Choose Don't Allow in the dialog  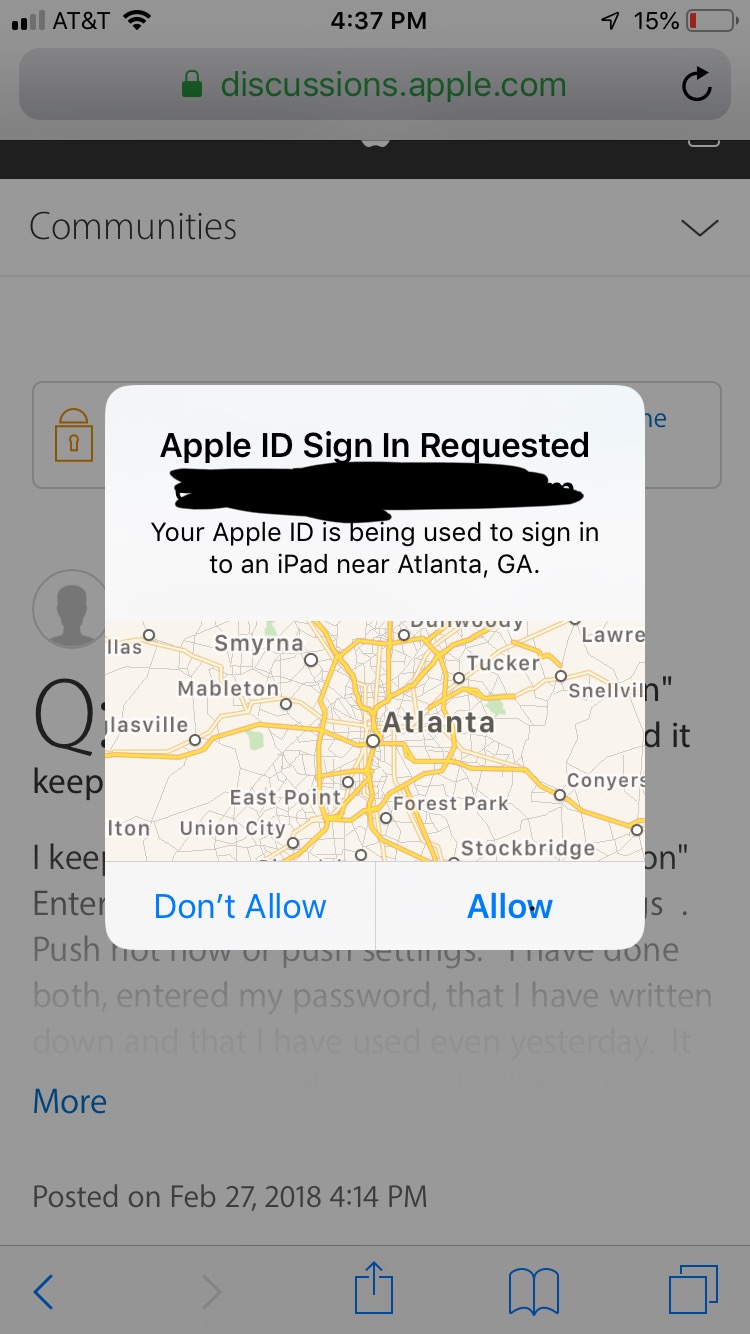[x=240, y=906]
